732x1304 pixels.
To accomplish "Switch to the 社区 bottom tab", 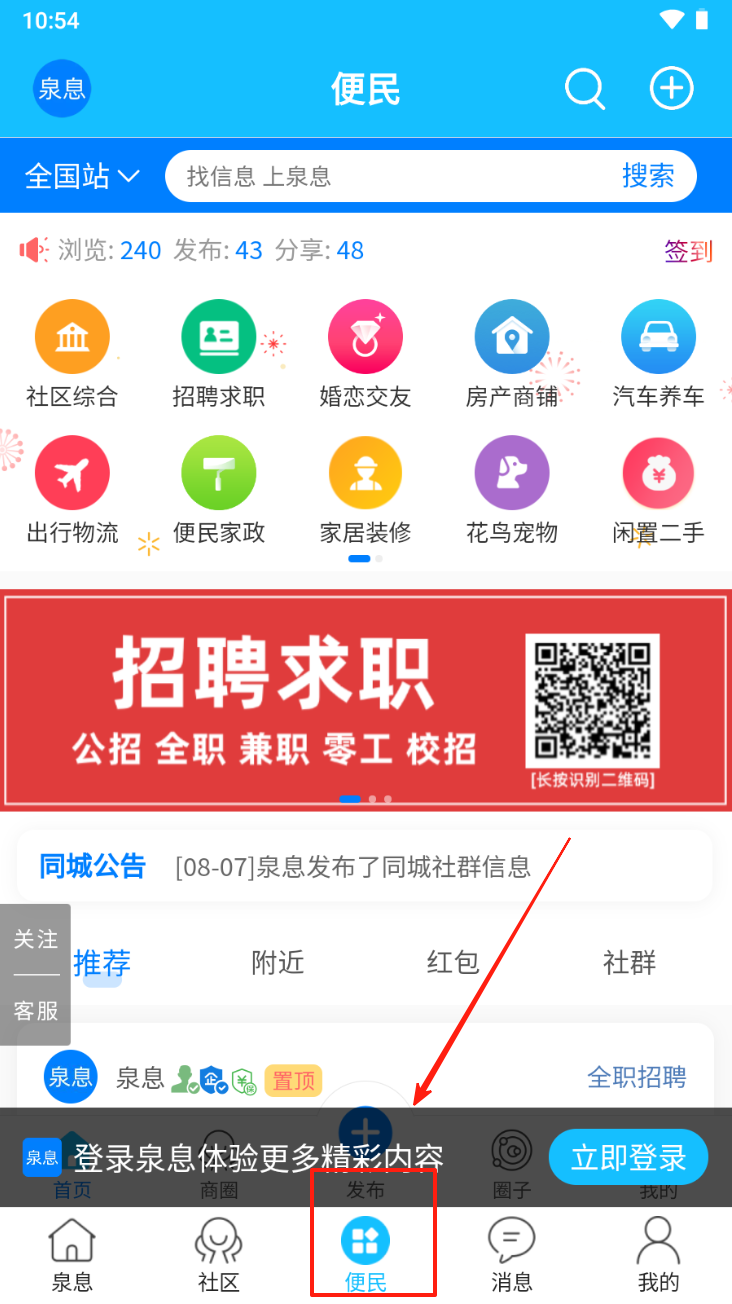I will 218,1256.
